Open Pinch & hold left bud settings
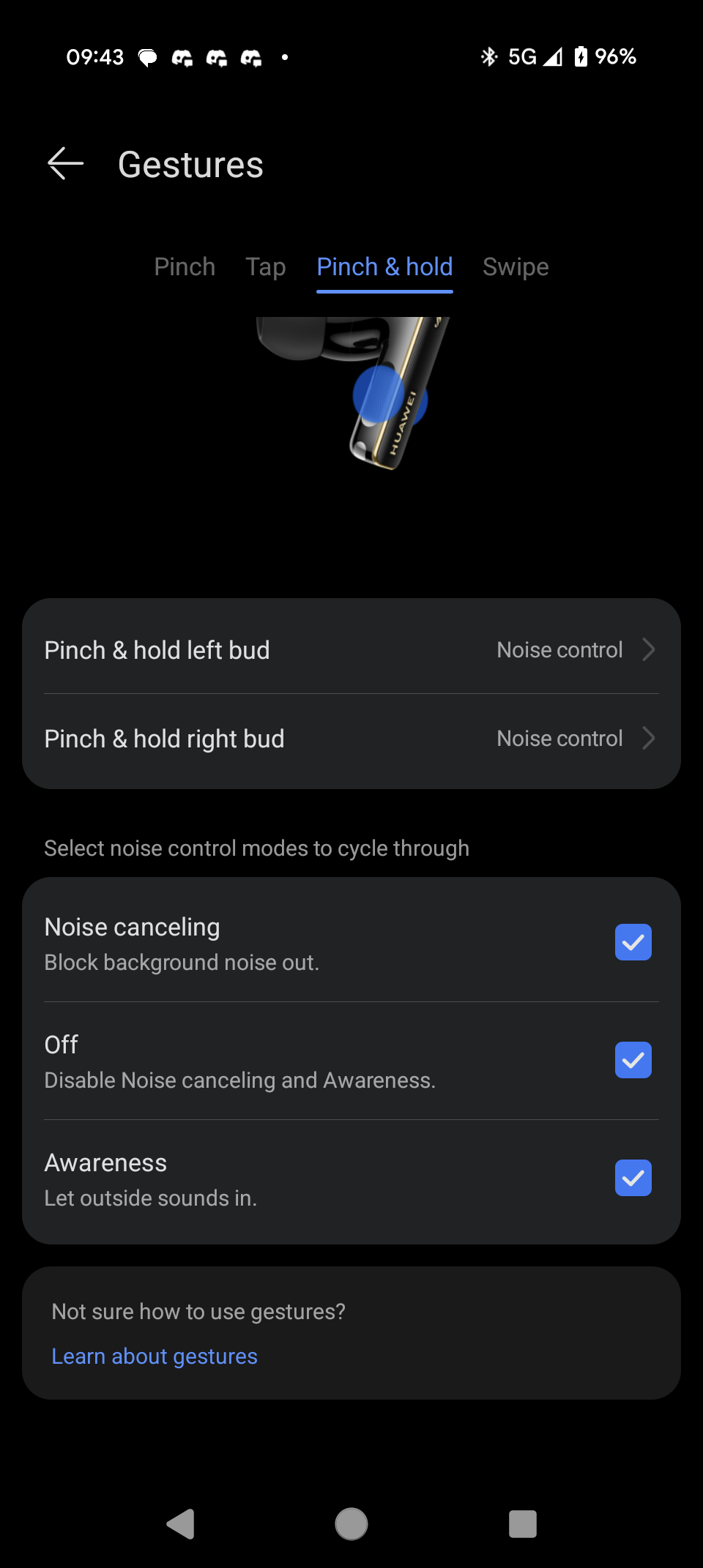This screenshot has width=703, height=1568. click(351, 650)
